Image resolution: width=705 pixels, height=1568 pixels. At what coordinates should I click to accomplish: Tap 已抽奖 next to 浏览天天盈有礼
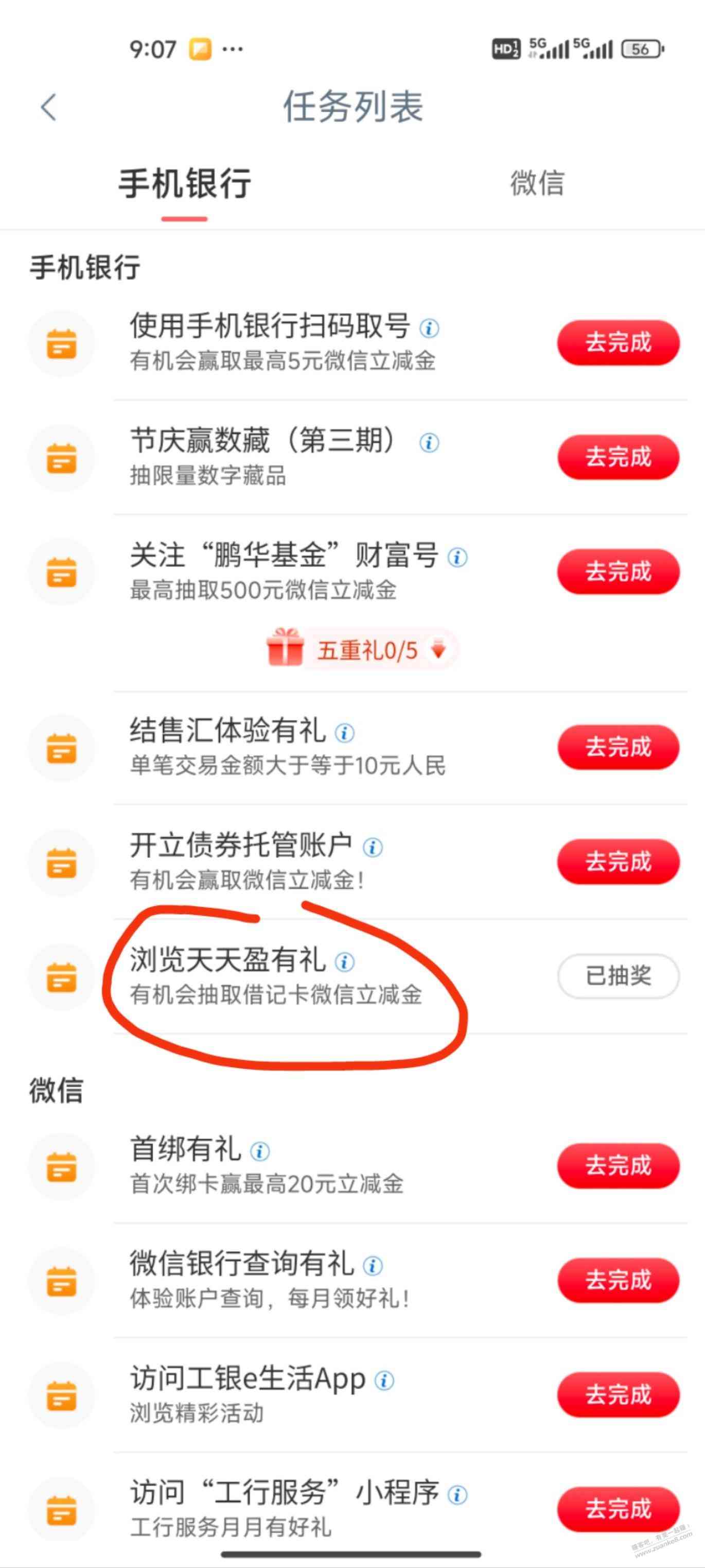tap(618, 976)
